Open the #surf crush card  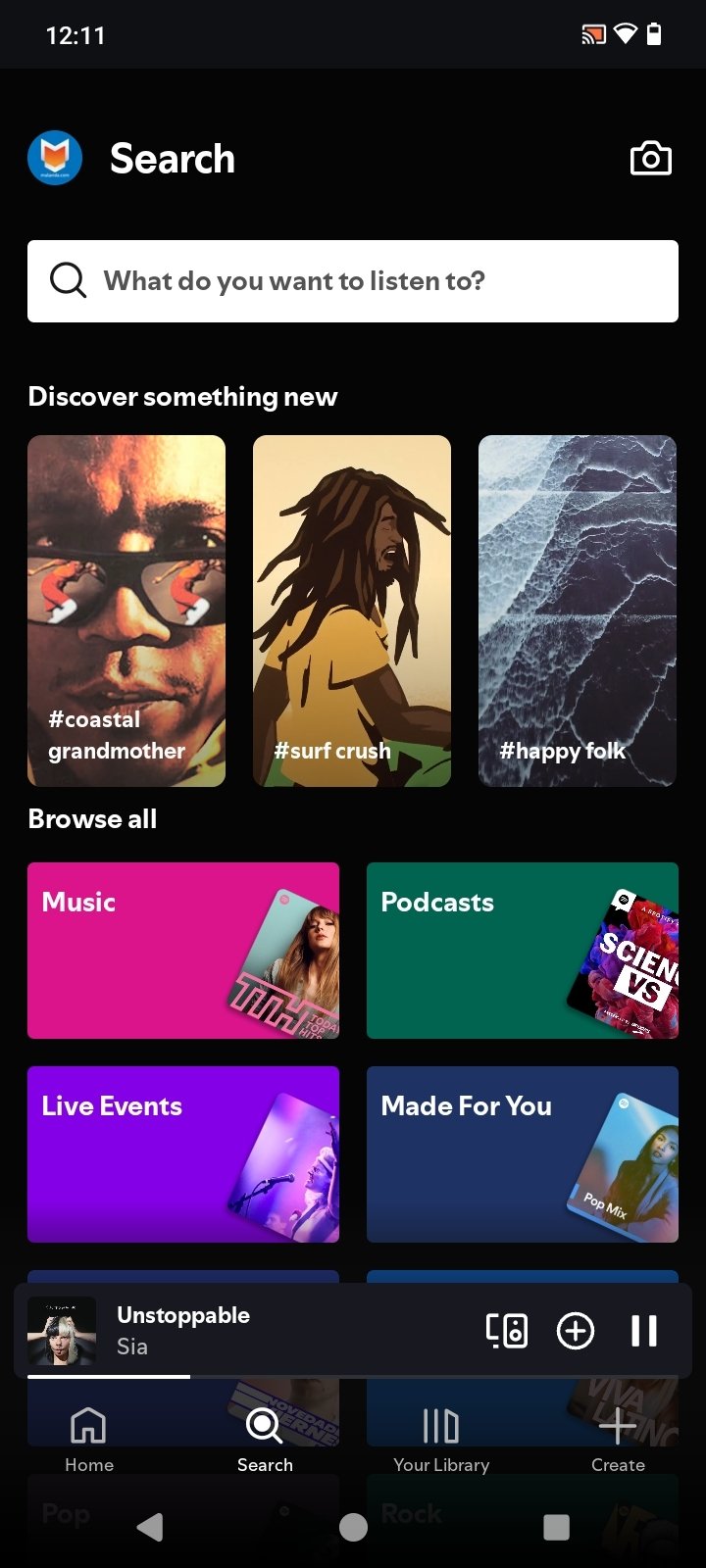[352, 611]
